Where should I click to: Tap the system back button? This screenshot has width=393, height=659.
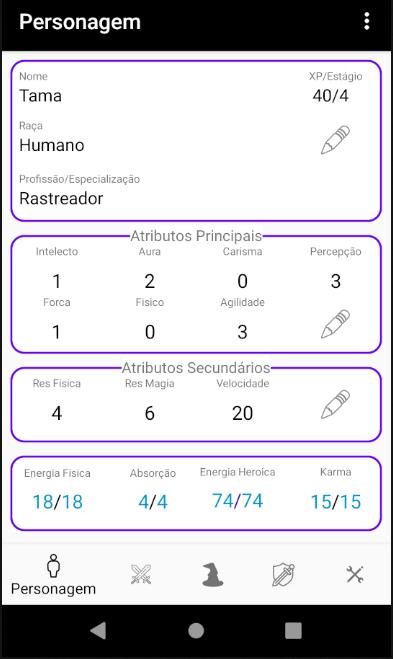click(98, 630)
